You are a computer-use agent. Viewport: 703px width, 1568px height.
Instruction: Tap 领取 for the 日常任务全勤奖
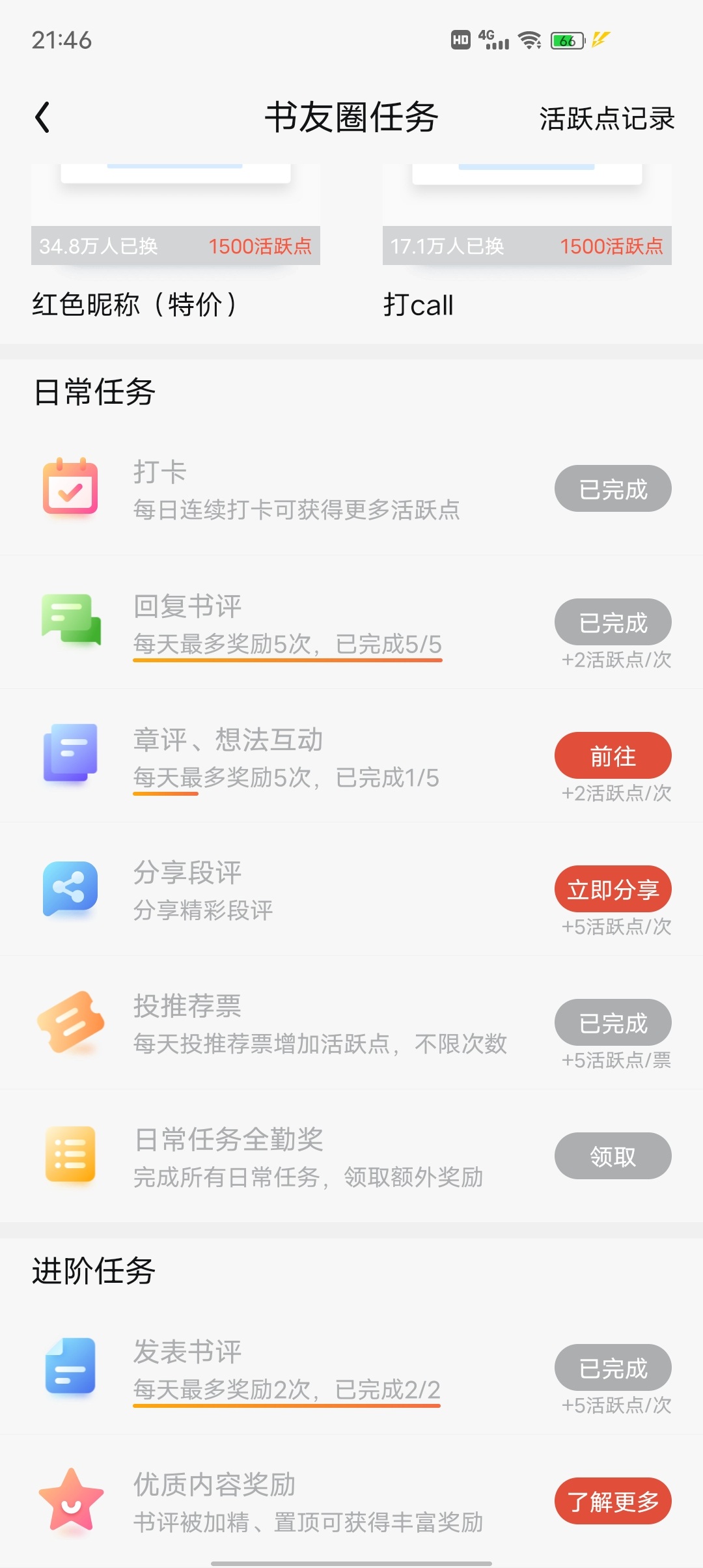click(613, 1156)
